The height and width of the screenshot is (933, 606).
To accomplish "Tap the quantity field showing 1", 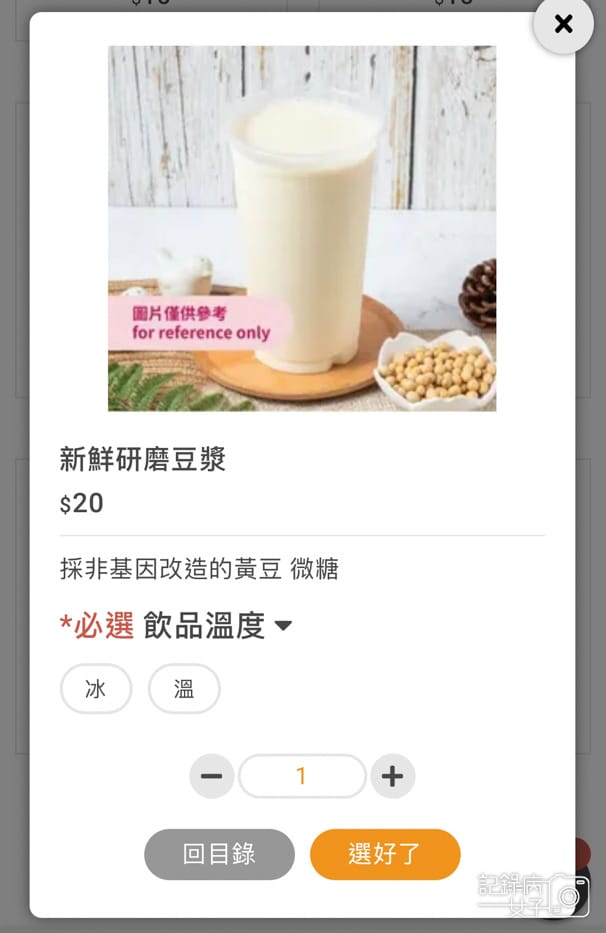I will 302,776.
